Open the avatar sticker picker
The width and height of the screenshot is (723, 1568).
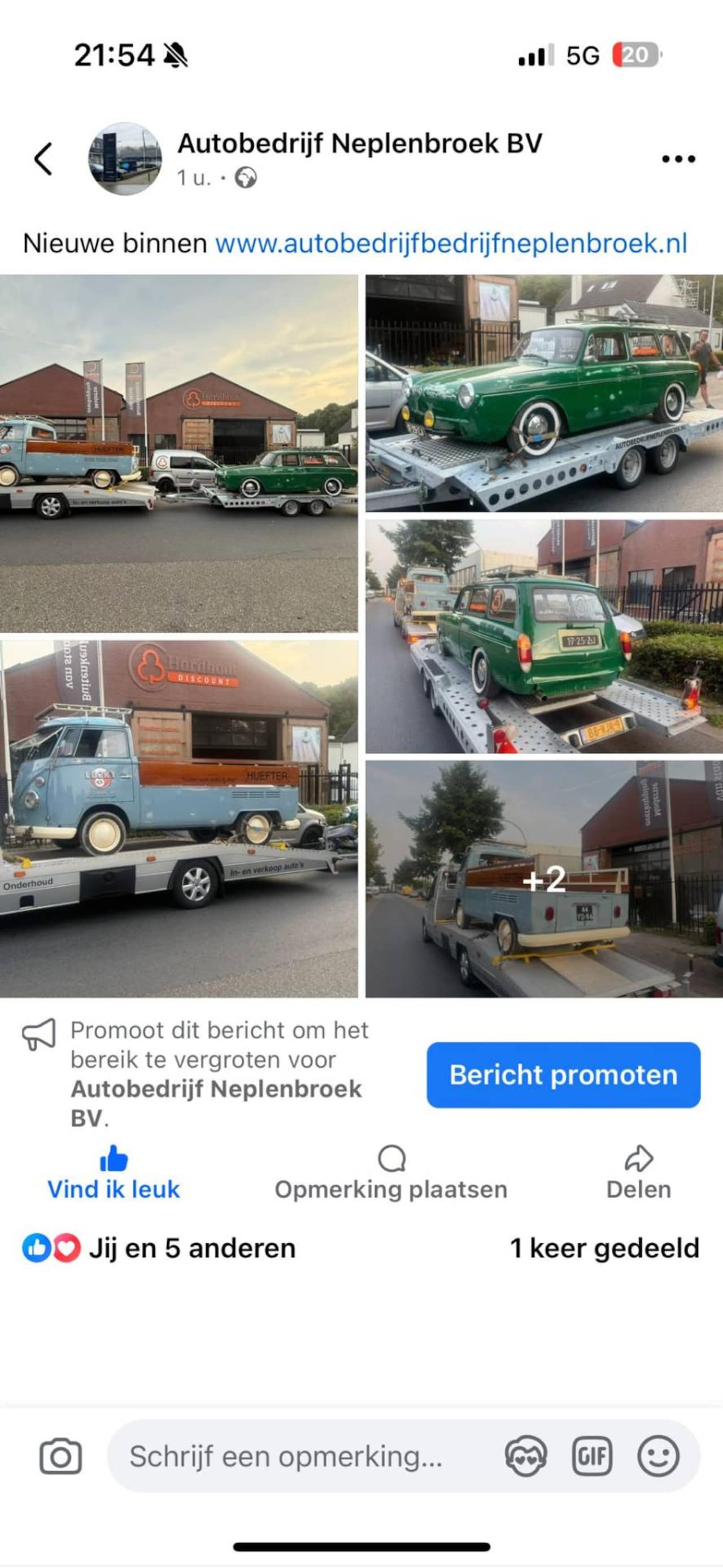click(526, 1457)
